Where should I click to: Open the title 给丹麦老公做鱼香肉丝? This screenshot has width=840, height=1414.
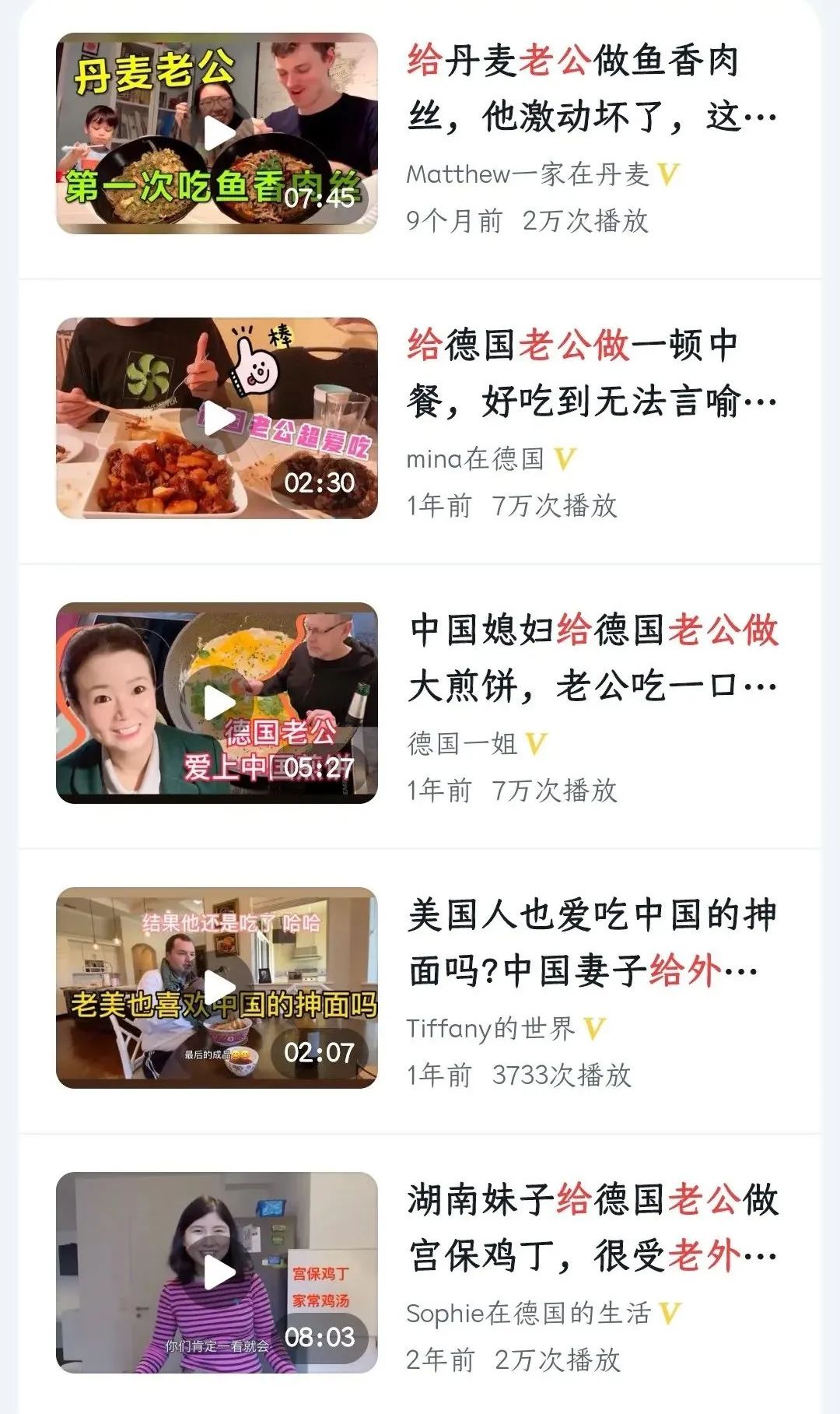[591, 89]
